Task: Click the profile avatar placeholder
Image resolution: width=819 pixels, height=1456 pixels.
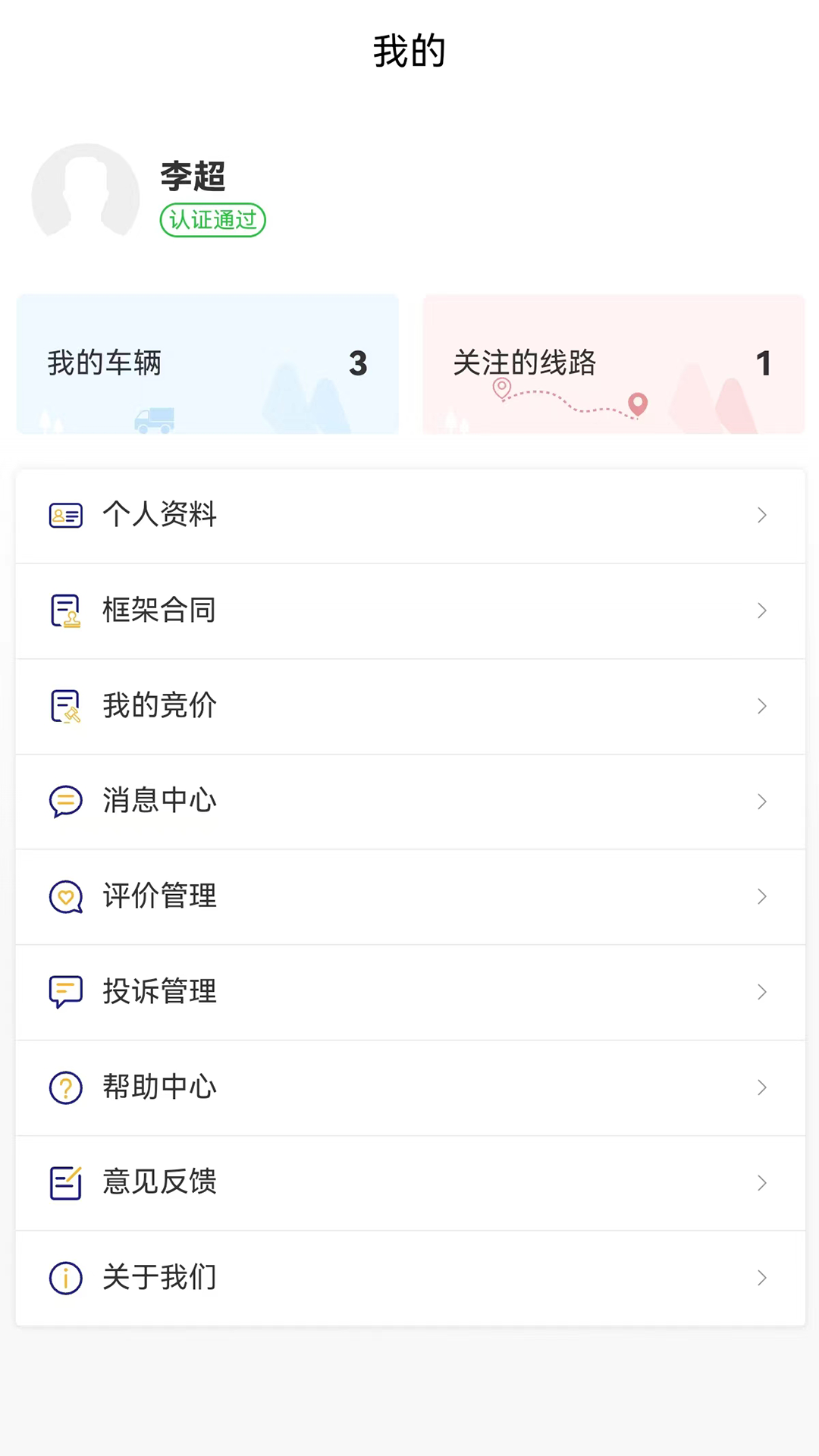Action: tap(86, 195)
